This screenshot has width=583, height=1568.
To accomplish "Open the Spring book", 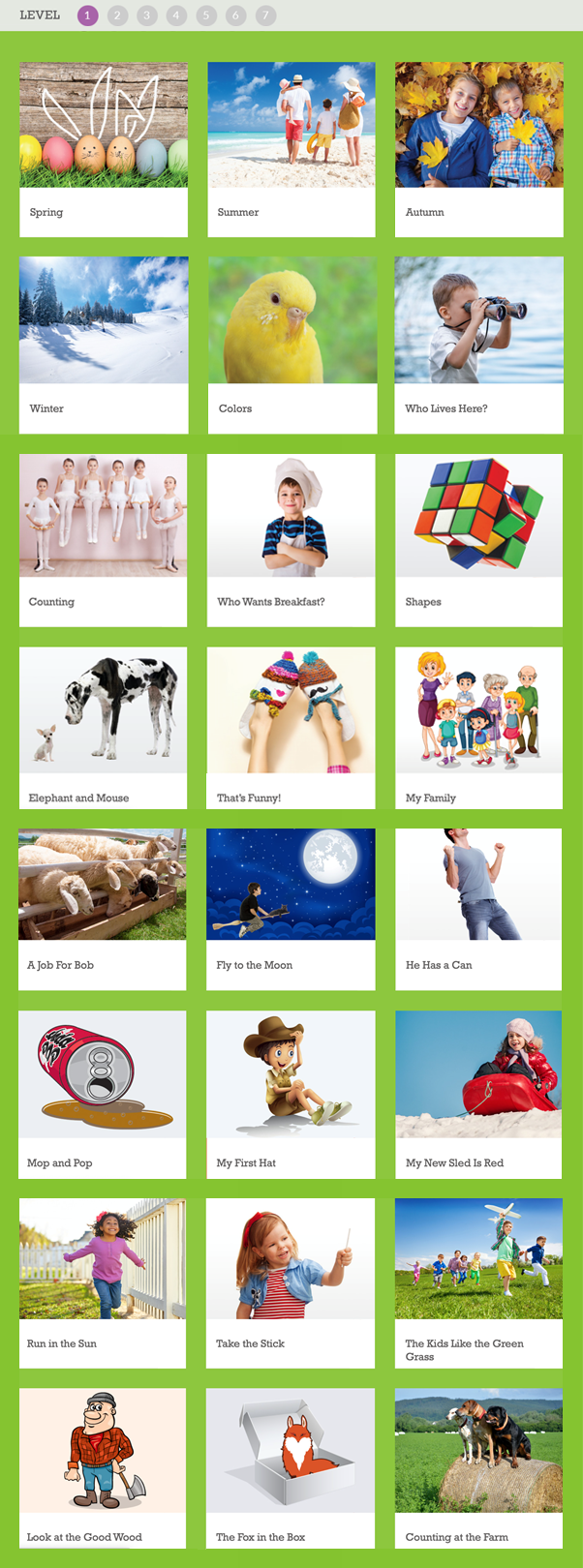I will coord(104,148).
